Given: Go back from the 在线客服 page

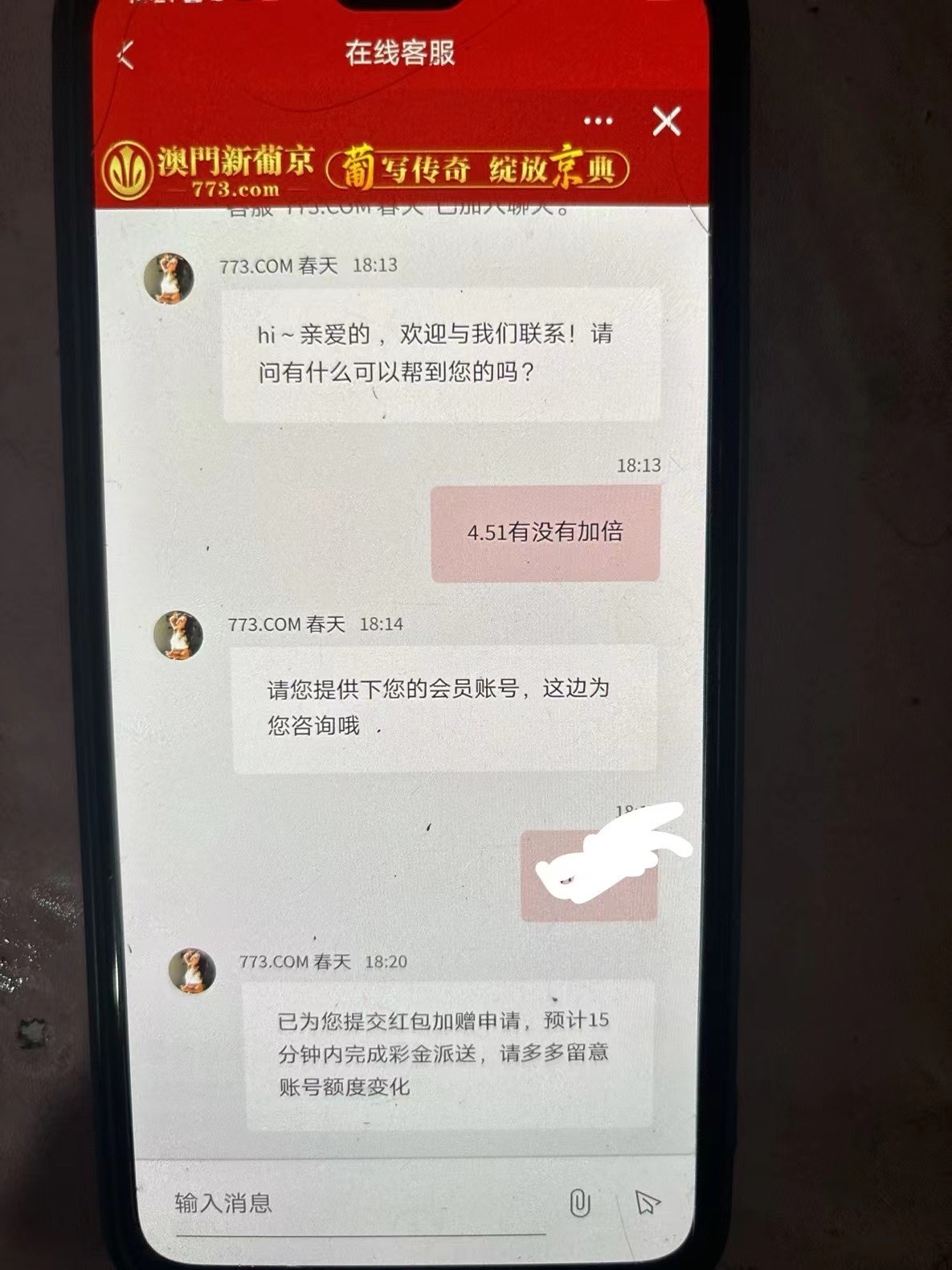Looking at the screenshot, I should [125, 55].
